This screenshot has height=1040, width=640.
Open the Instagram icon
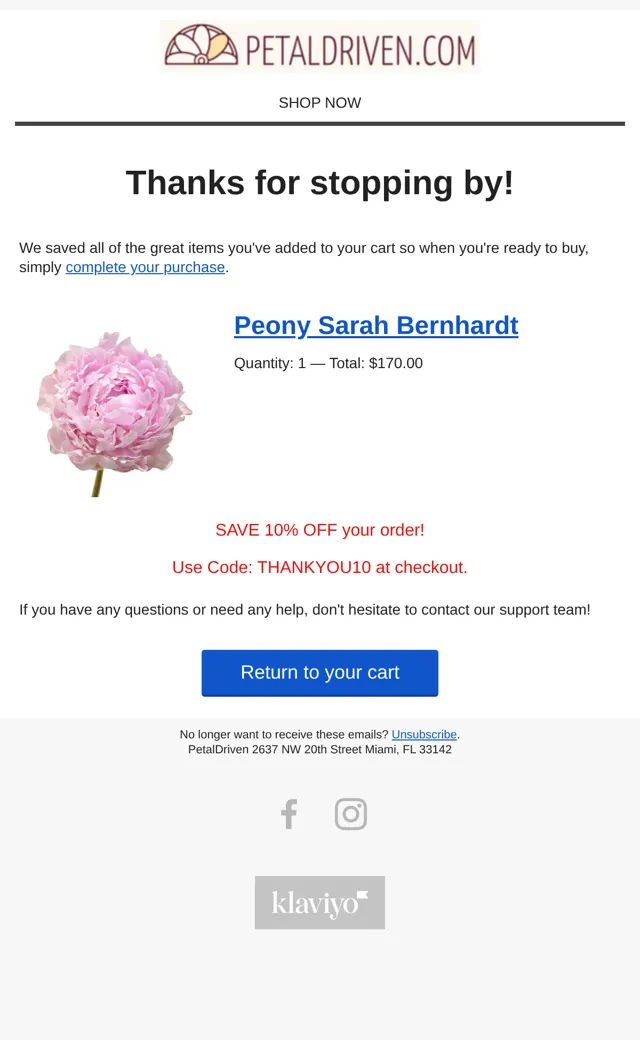click(x=351, y=814)
